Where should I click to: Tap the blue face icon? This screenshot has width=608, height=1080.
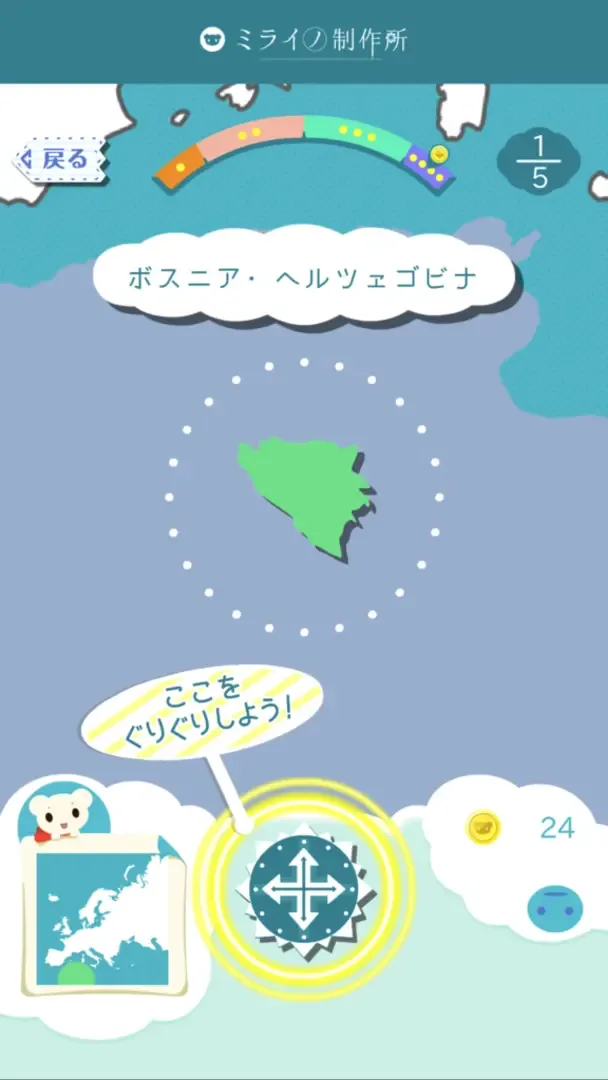click(x=555, y=908)
